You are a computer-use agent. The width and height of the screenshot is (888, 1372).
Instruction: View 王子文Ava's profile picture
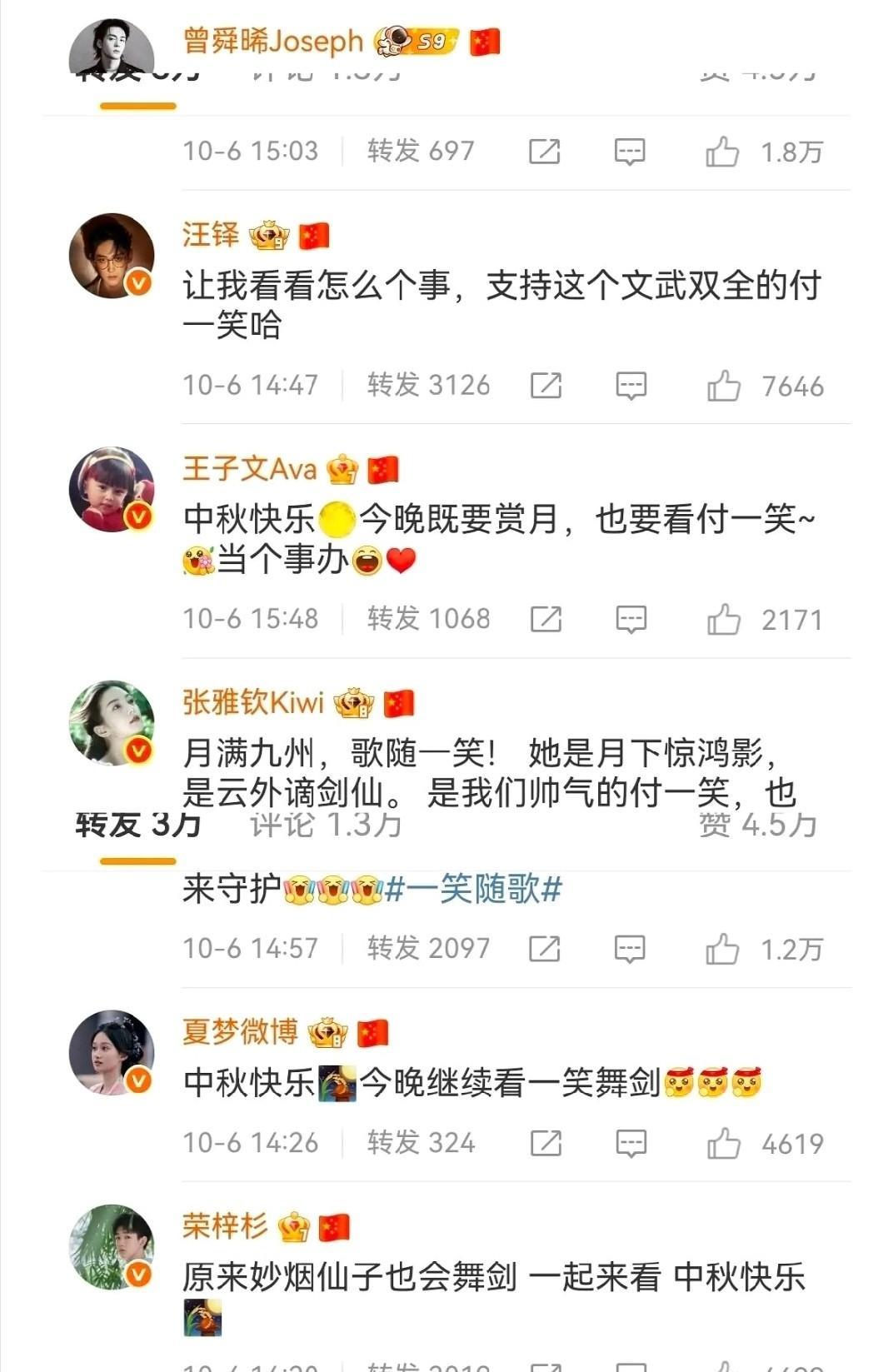point(112,489)
